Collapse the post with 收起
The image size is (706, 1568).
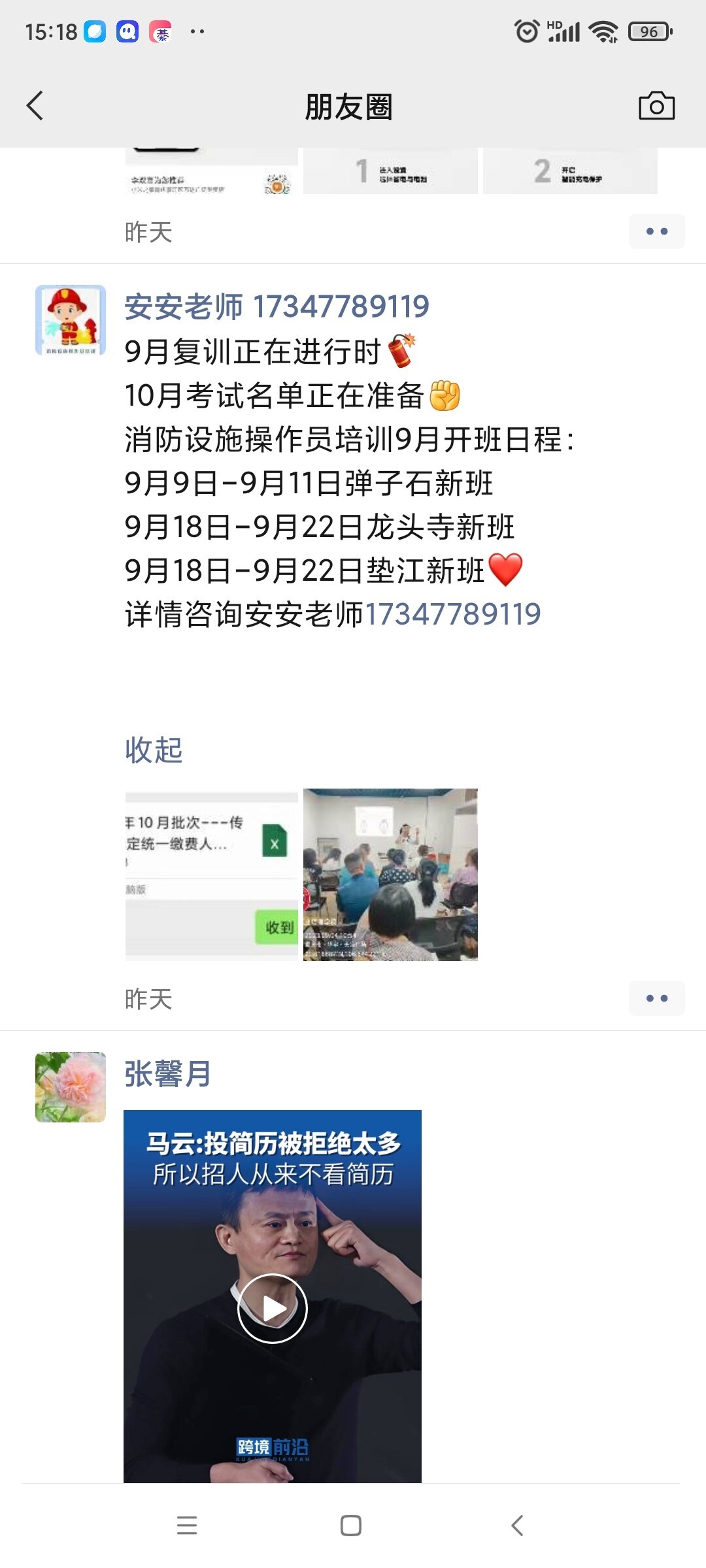154,749
